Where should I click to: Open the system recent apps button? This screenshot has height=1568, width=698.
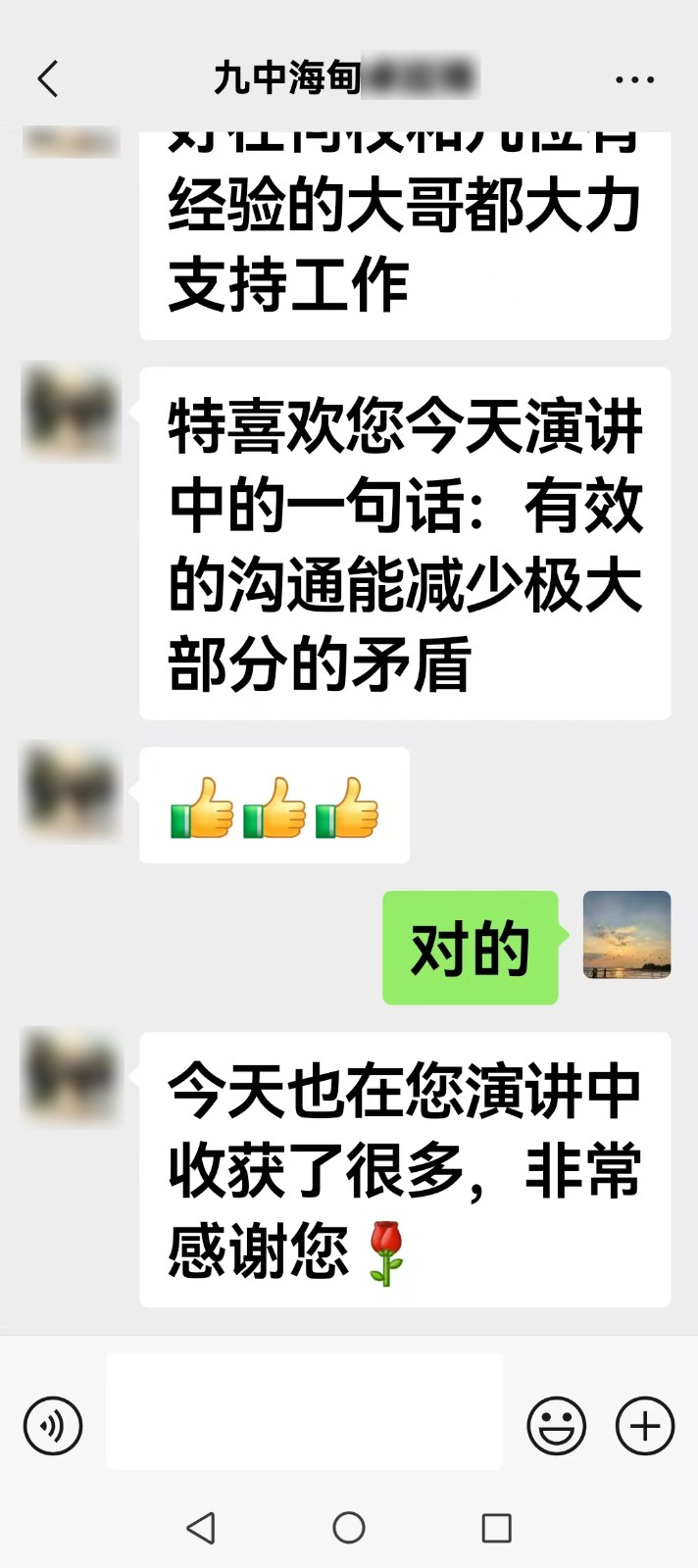pyautogui.click(x=496, y=1528)
